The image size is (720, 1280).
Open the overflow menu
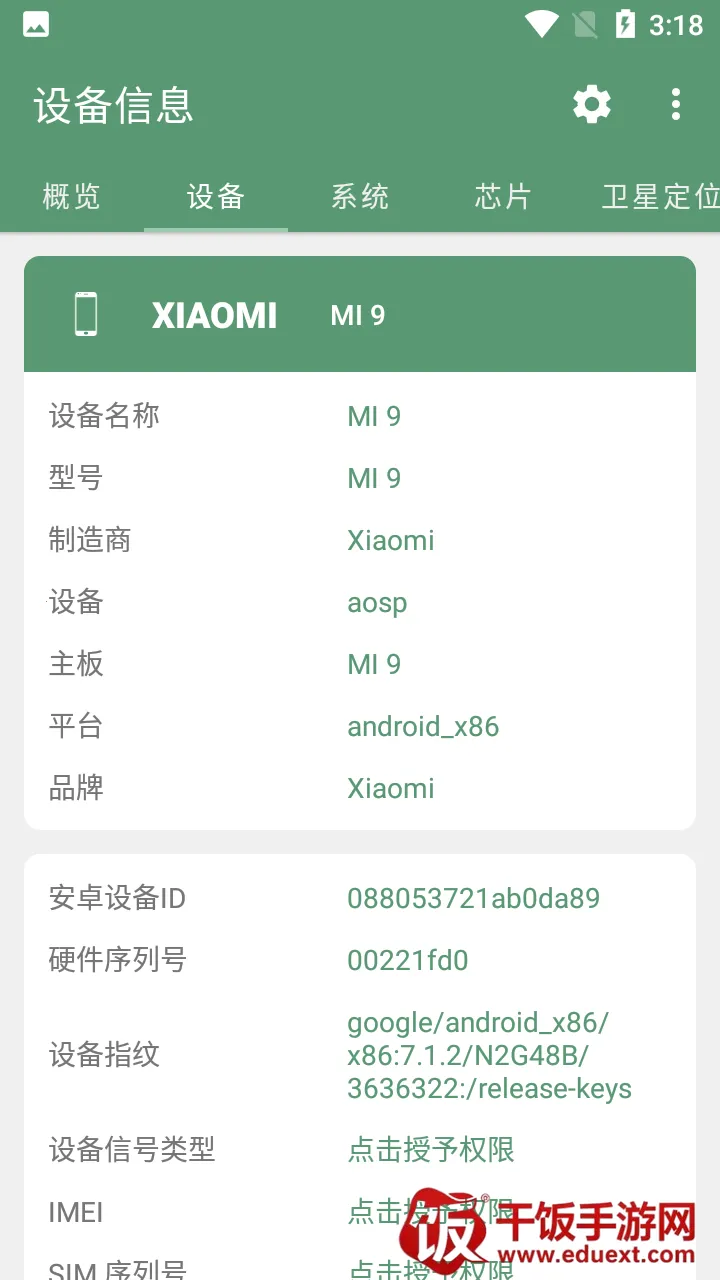tap(676, 104)
